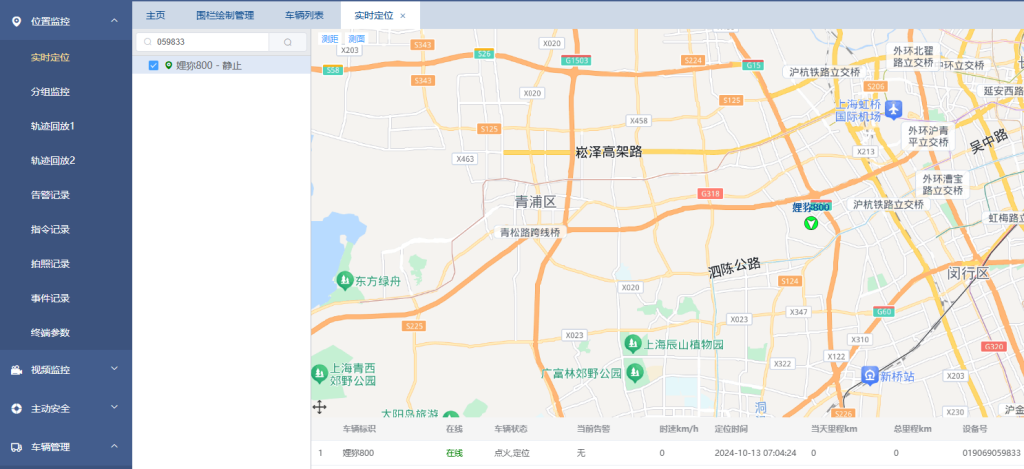Viewport: 1024px width, 469px height.
Task: Expand the 视频监控 sidebar section
Action: pos(65,370)
